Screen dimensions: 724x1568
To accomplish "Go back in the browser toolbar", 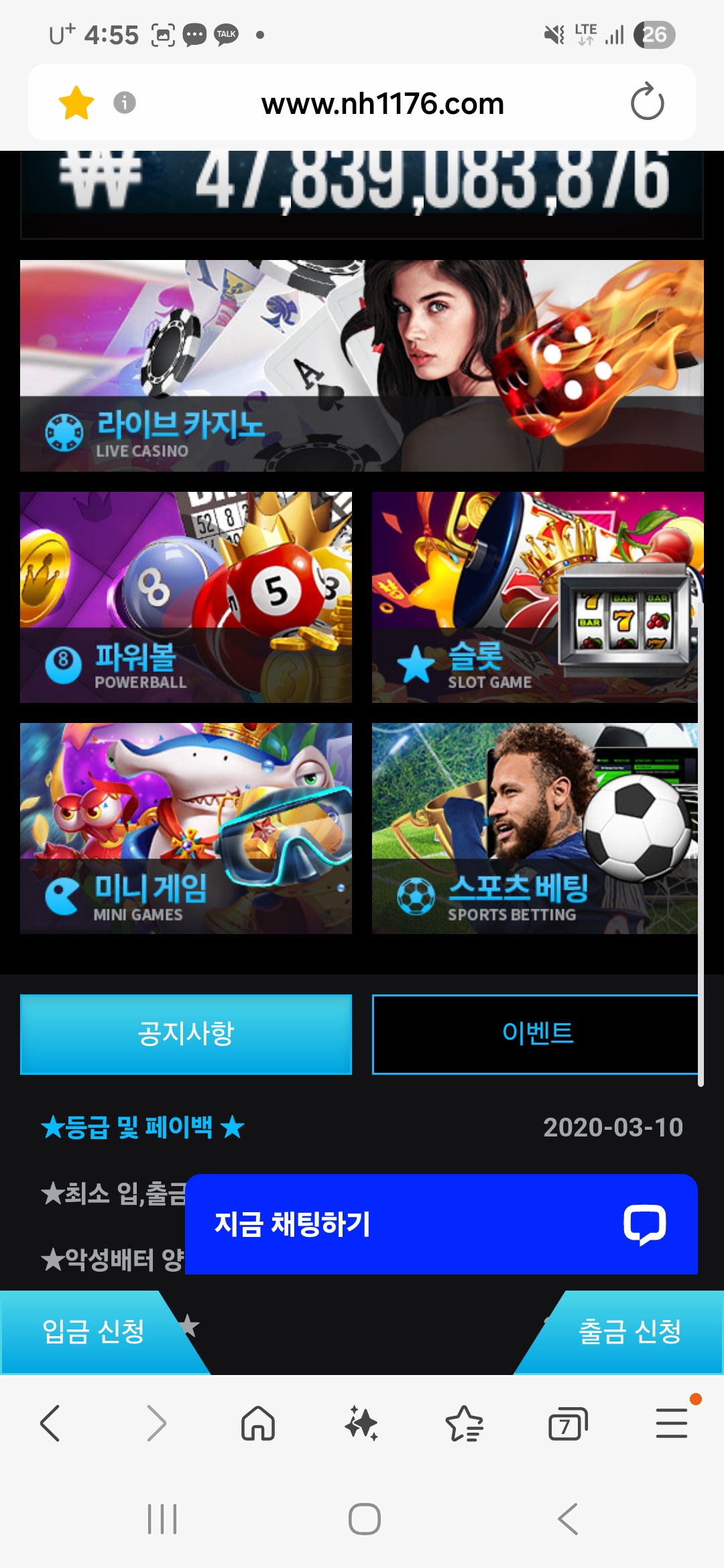I will [51, 1423].
